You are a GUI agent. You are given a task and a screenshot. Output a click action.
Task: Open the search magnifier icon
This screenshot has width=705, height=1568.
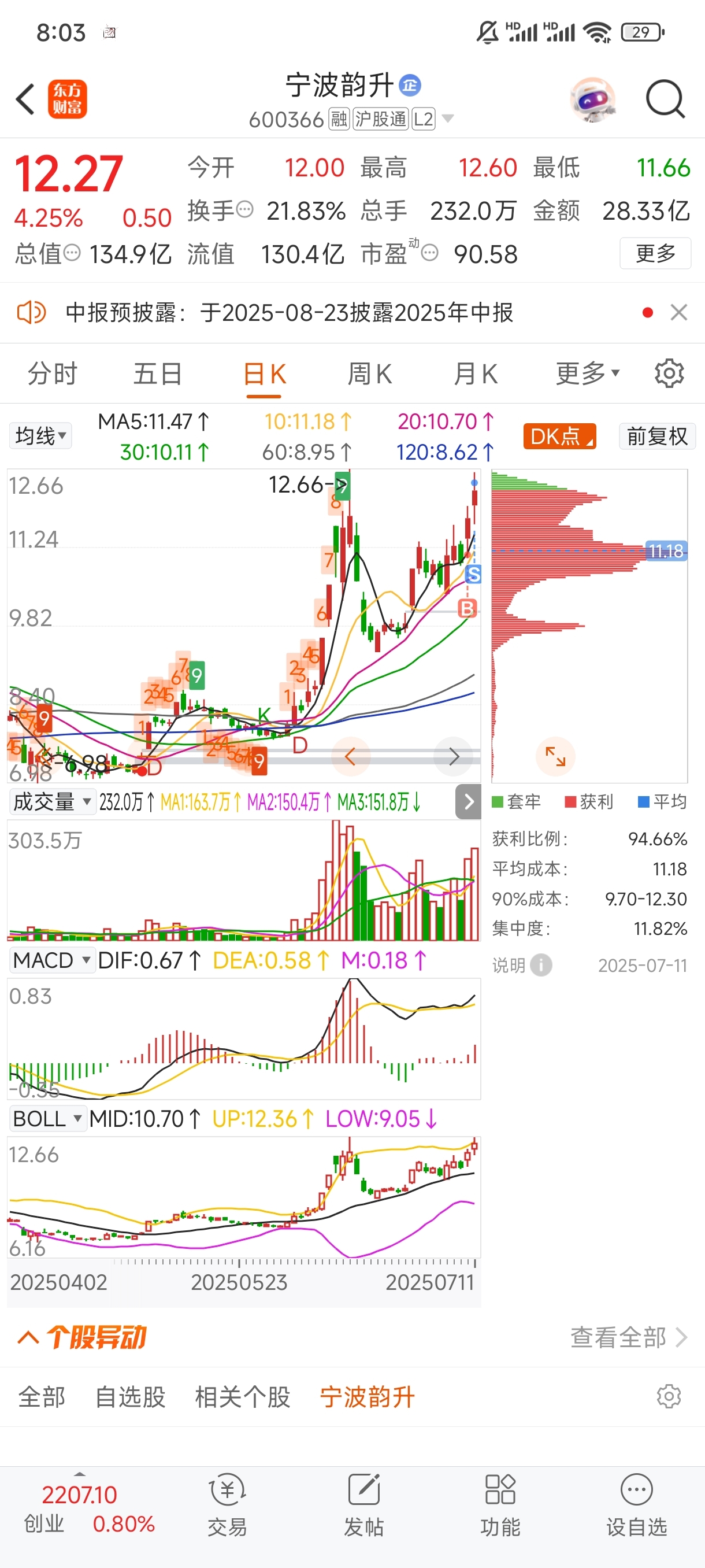point(665,99)
